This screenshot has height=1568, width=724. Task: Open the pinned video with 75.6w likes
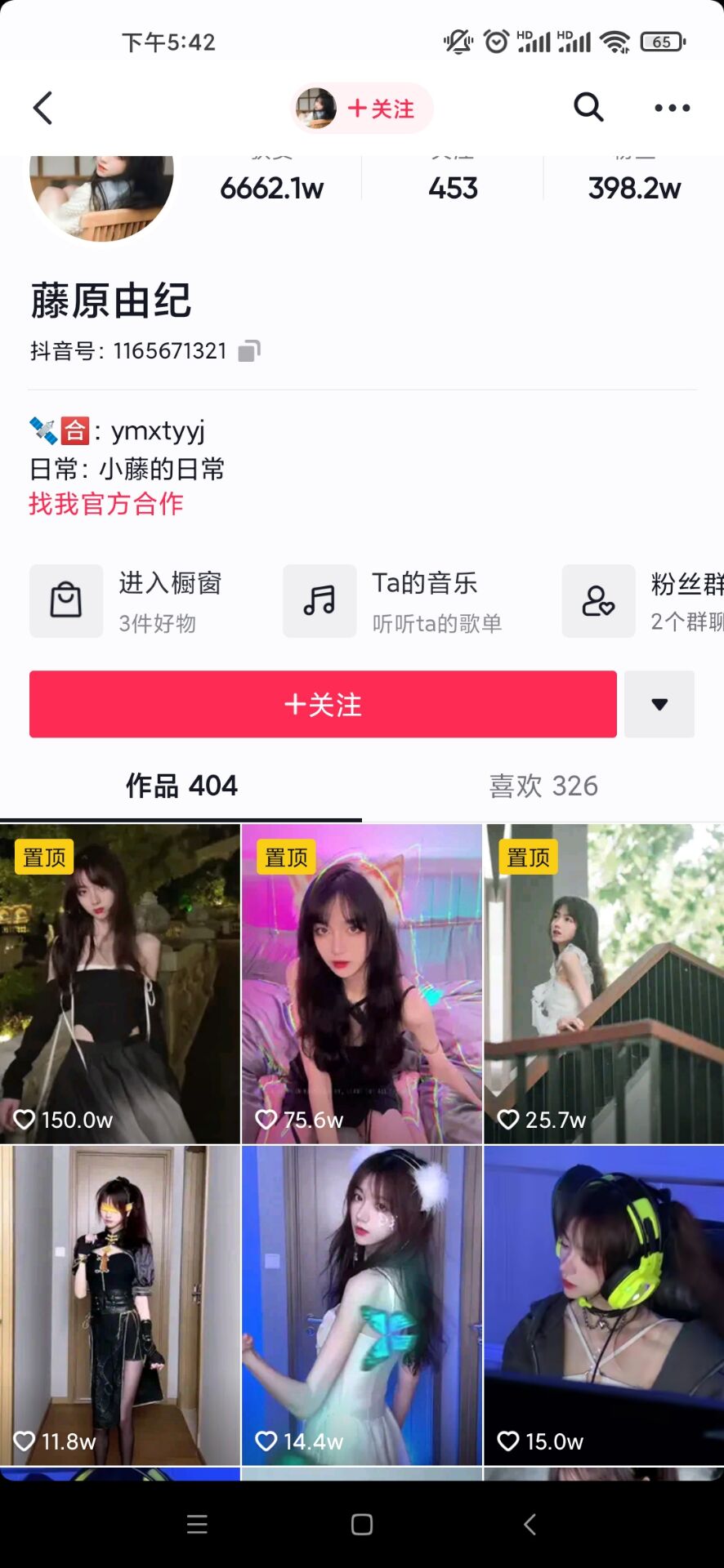(x=362, y=984)
